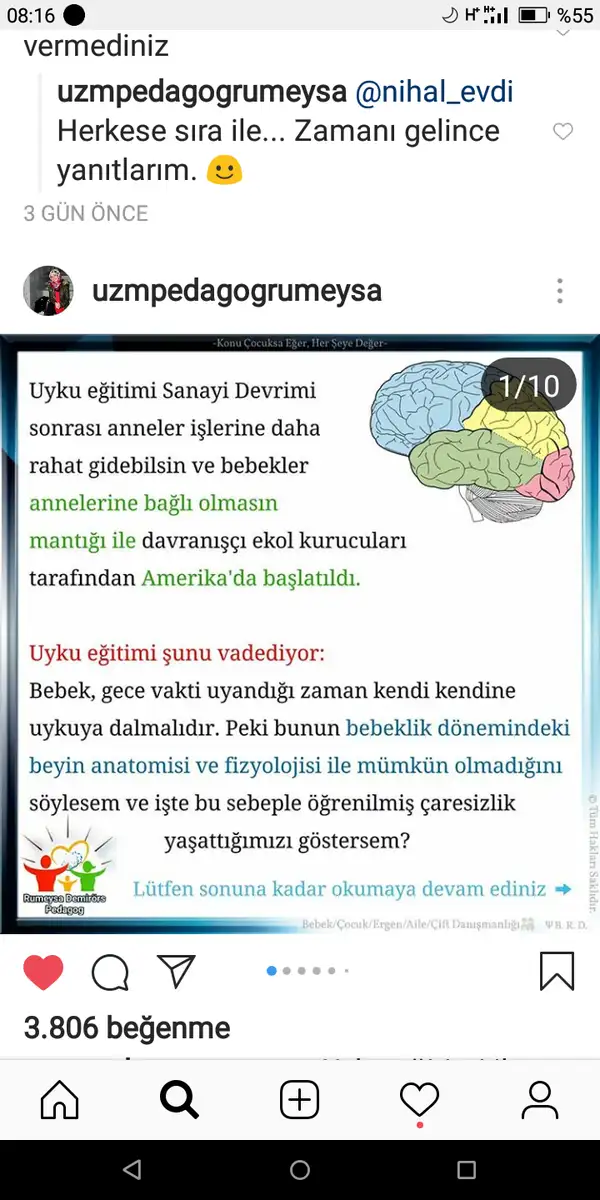Tap the system back button
The width and height of the screenshot is (600, 1200).
coord(133,1169)
